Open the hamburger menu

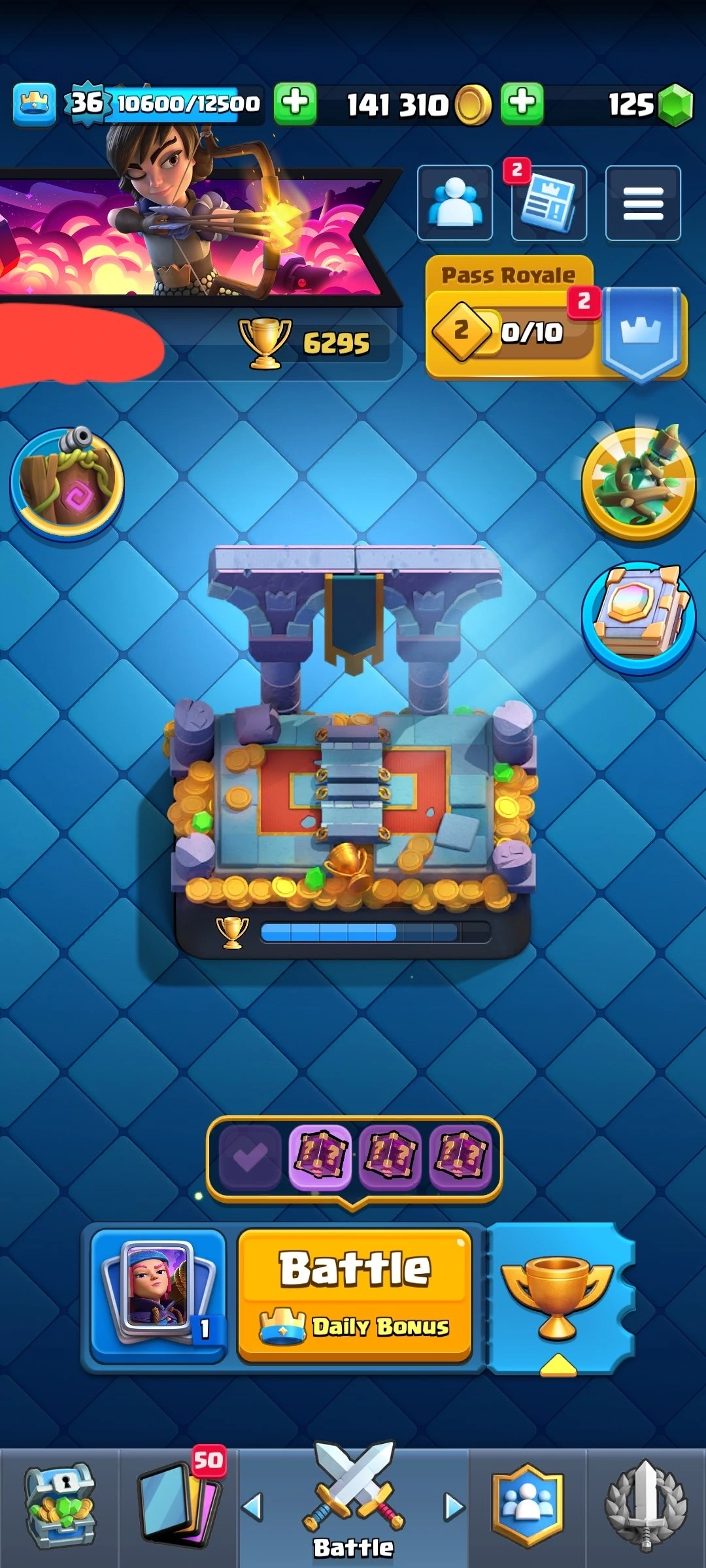tap(643, 203)
